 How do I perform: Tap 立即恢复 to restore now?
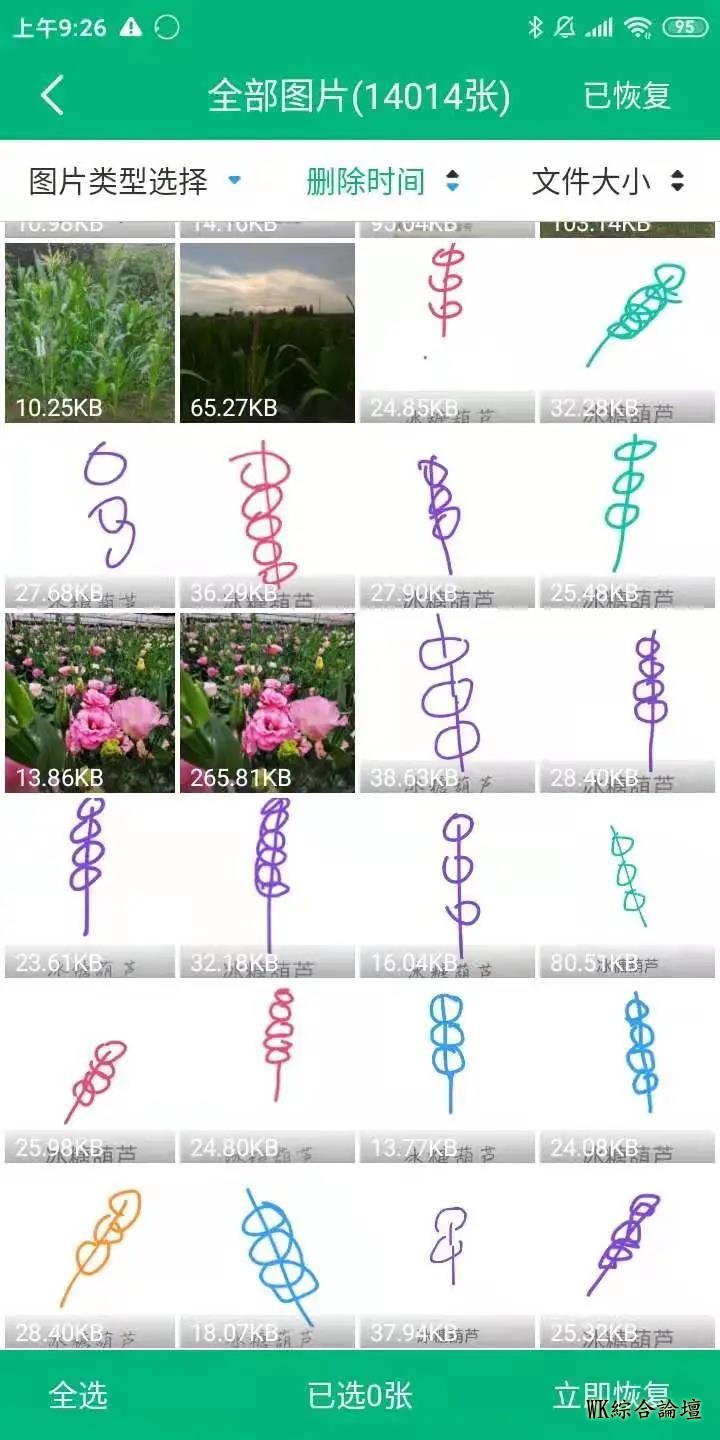point(611,1395)
